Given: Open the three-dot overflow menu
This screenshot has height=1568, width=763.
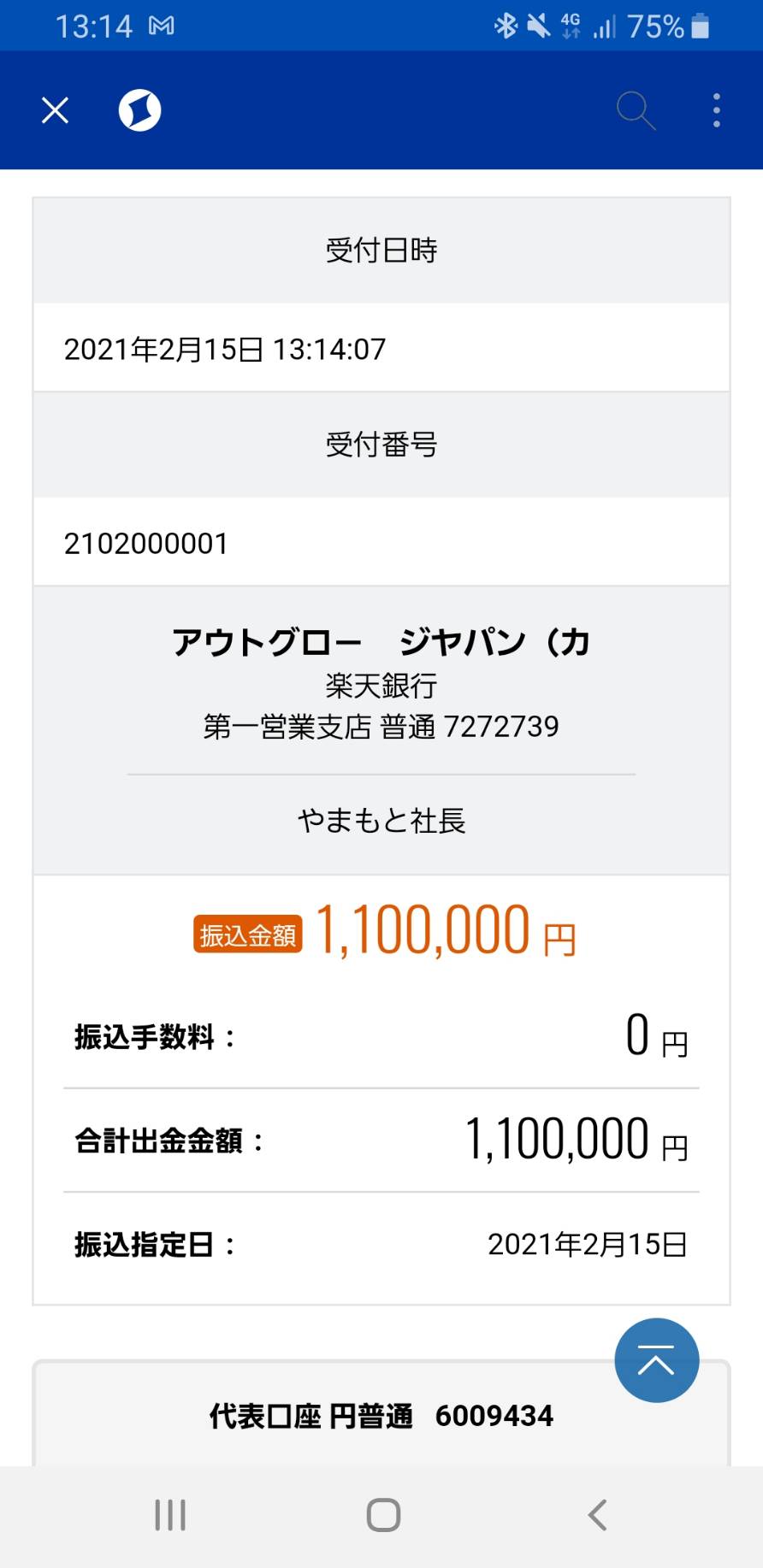Looking at the screenshot, I should (x=717, y=110).
